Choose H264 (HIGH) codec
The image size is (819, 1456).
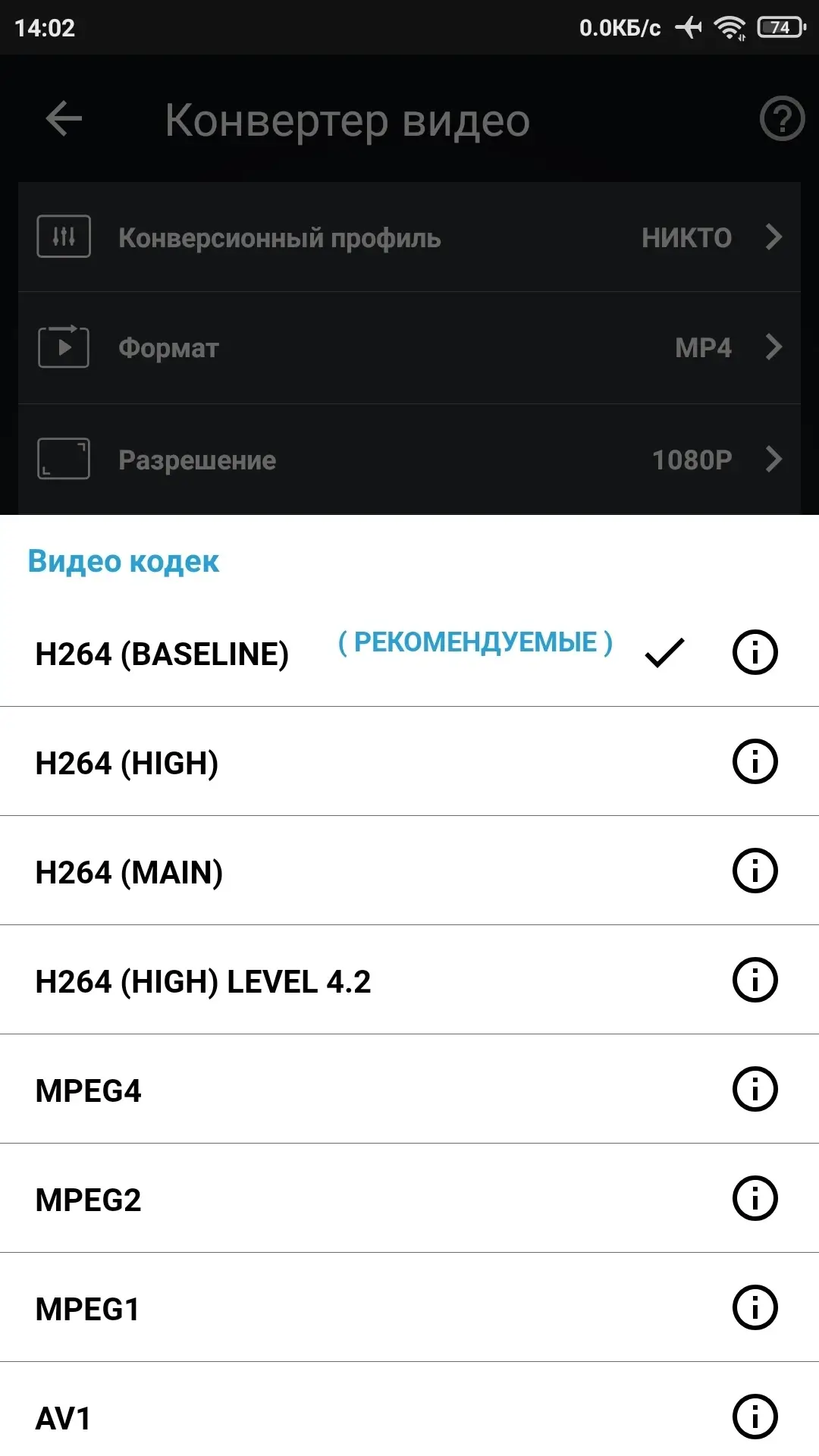pyautogui.click(x=127, y=763)
